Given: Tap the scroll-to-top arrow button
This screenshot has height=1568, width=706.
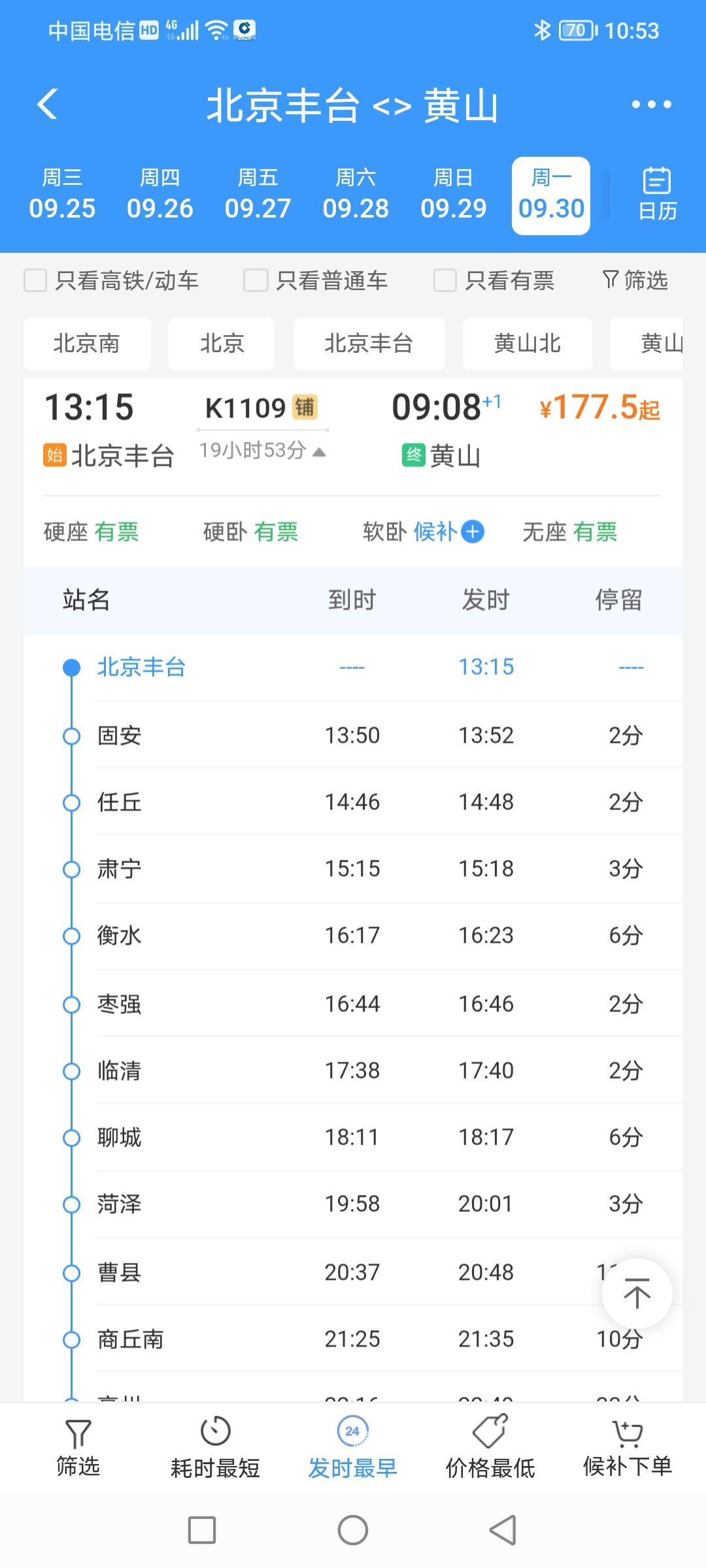Looking at the screenshot, I should pyautogui.click(x=637, y=1294).
